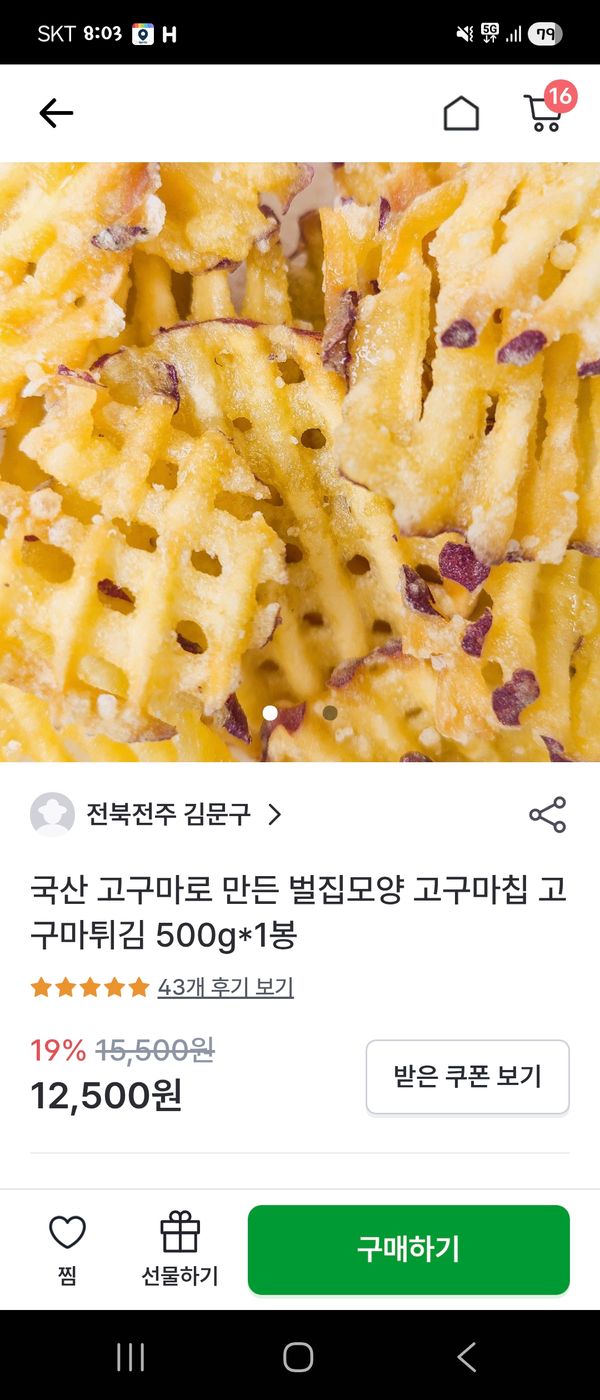Open the enlarged sweet potato chips photo

pos(300,460)
